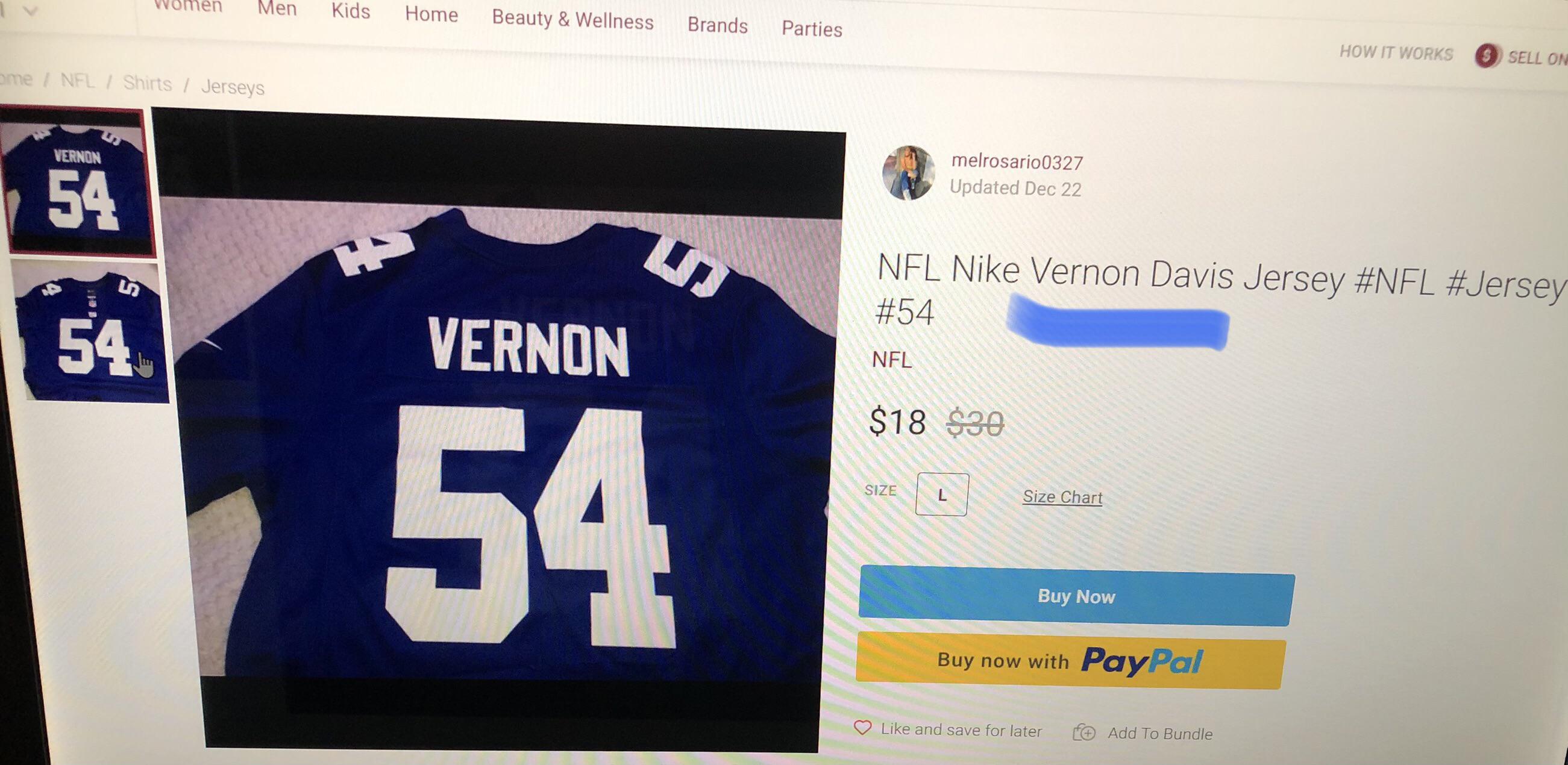1568x765 pixels.
Task: Go to Jerseys in the breadcrumb
Action: [x=233, y=87]
